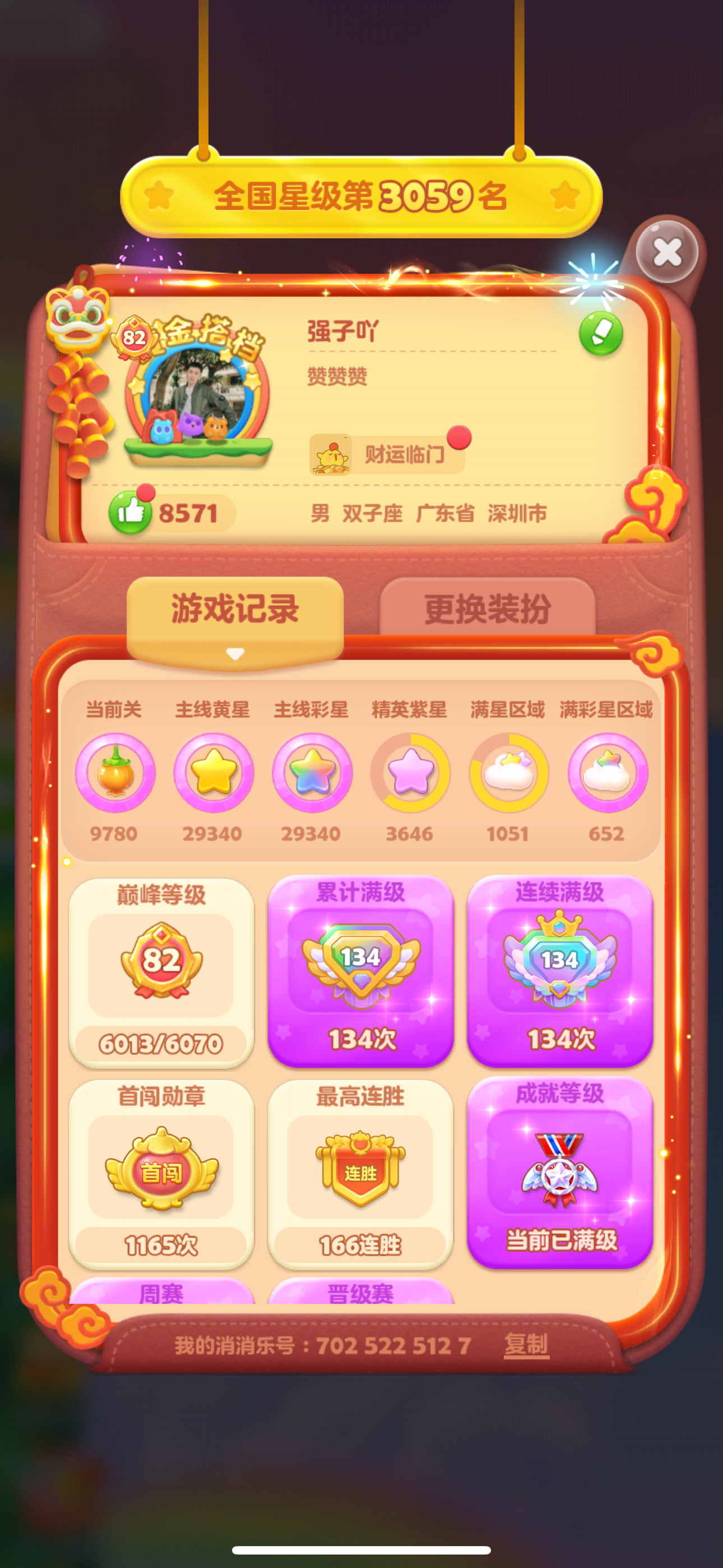This screenshot has height=1568, width=723.
Task: View the 连续满级 card
Action: click(559, 971)
